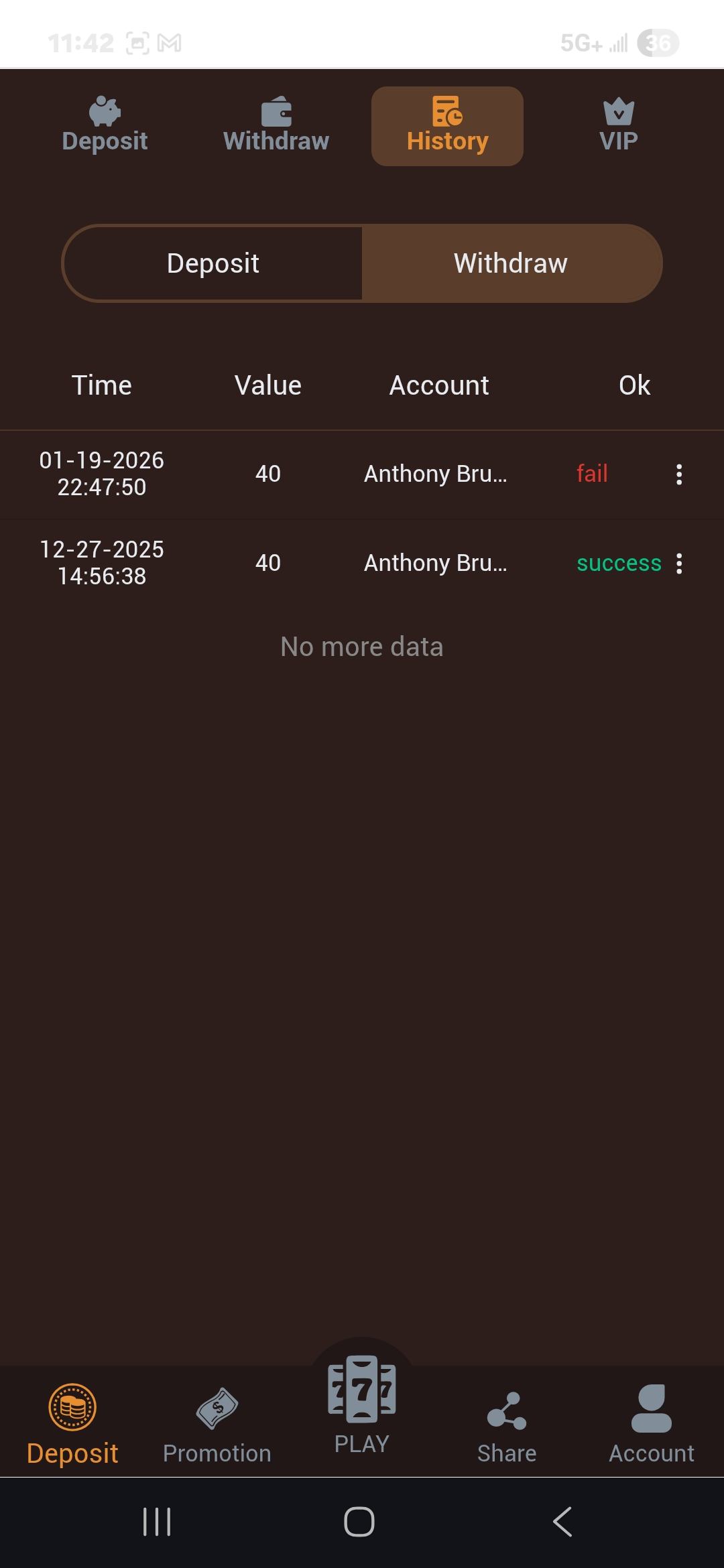The height and width of the screenshot is (1568, 724).
Task: Open the top Deposit tab with piggy bank
Action: pyautogui.click(x=105, y=126)
